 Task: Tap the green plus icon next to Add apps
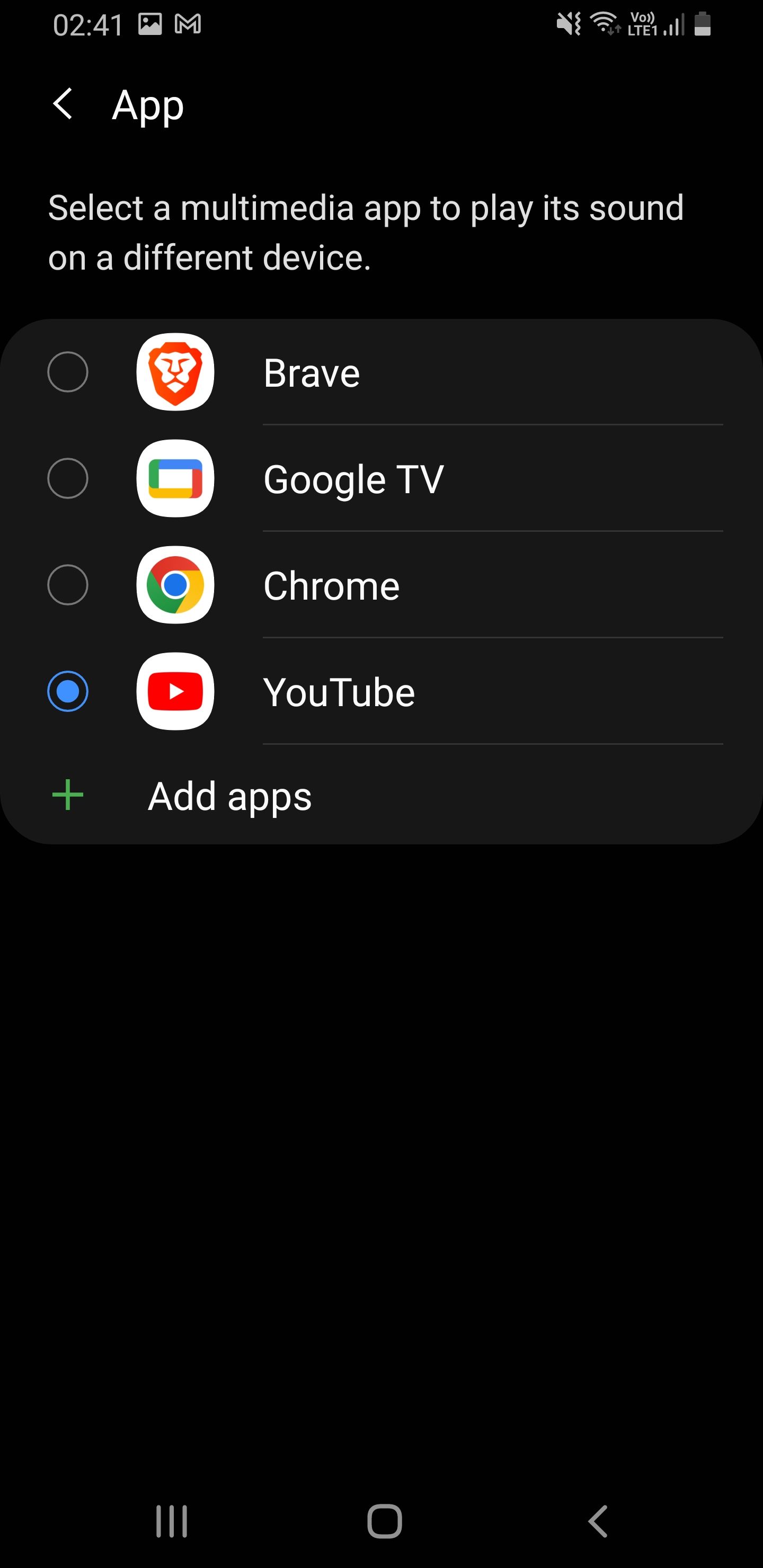67,795
